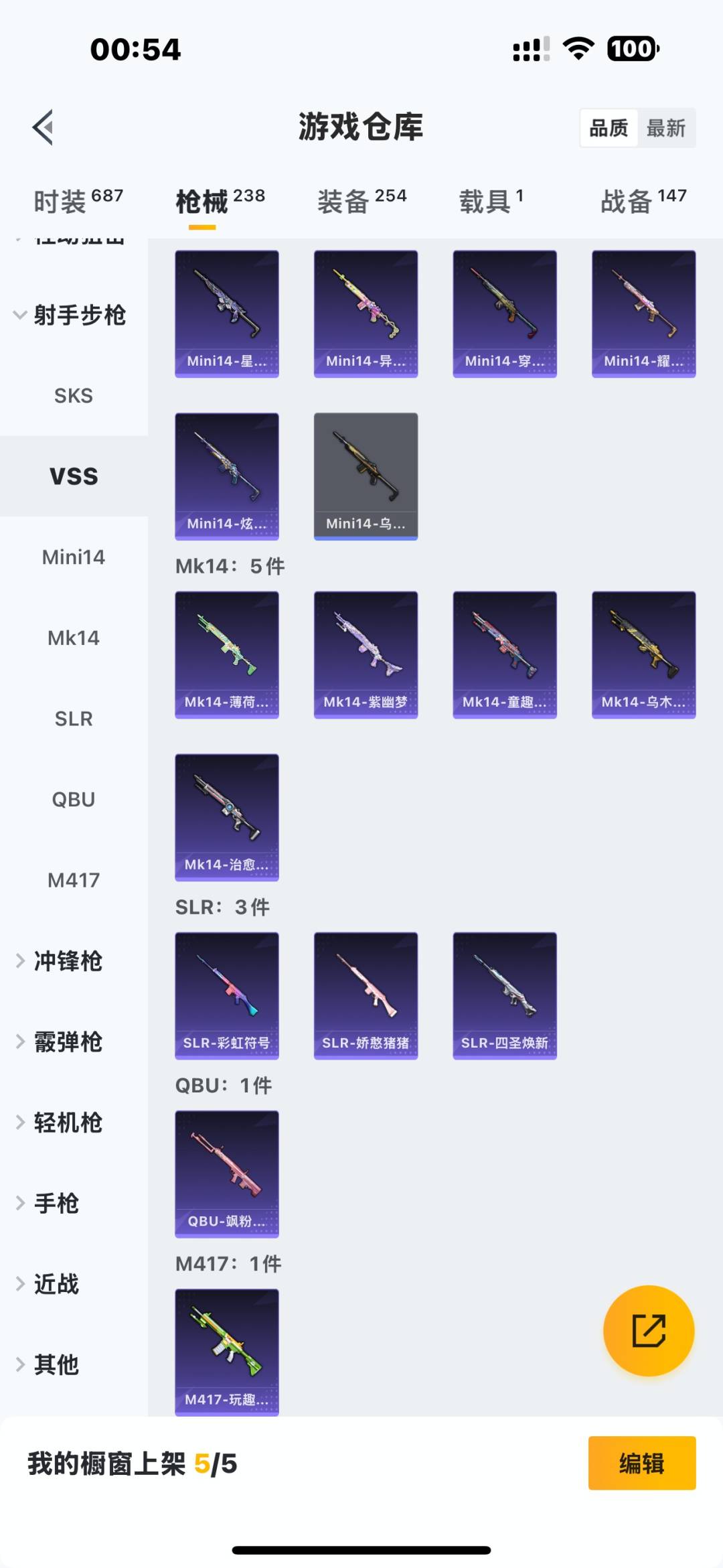Open the Mk14-紫幽梦 skin

coord(366,654)
